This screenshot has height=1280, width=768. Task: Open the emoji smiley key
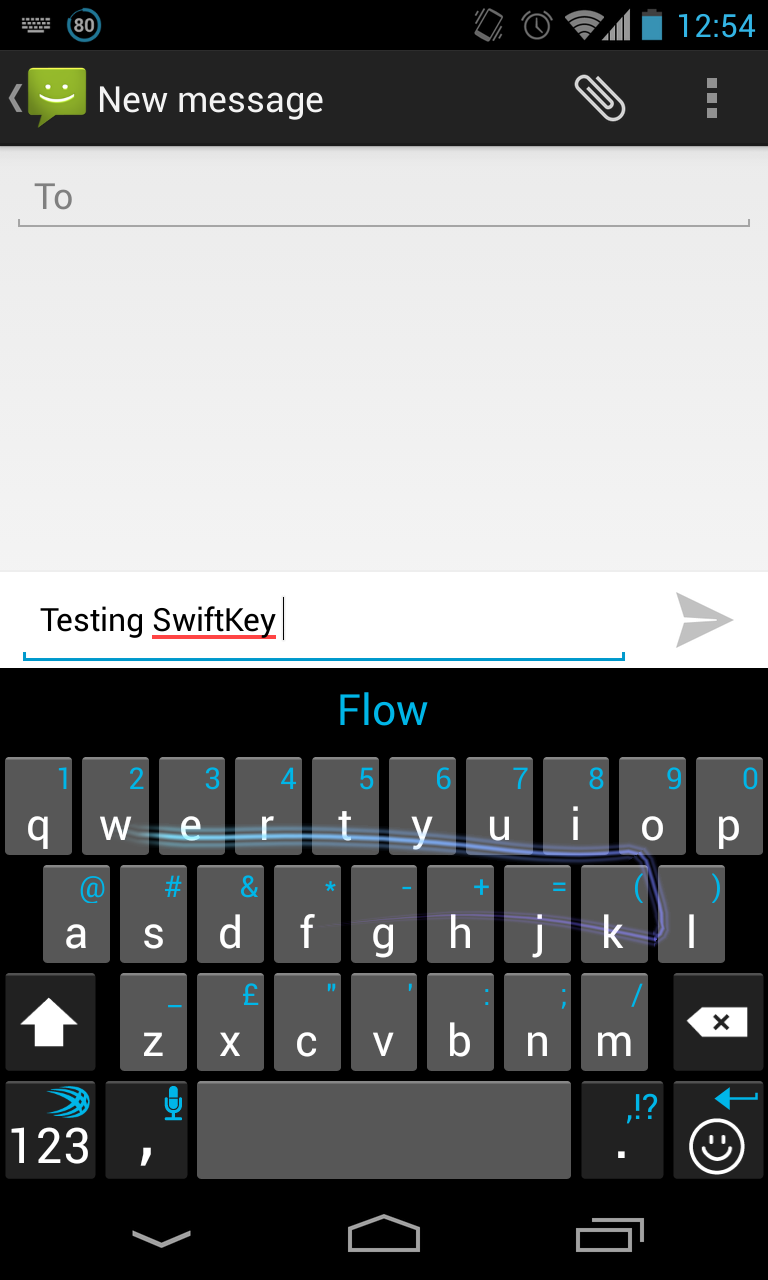tap(718, 1130)
